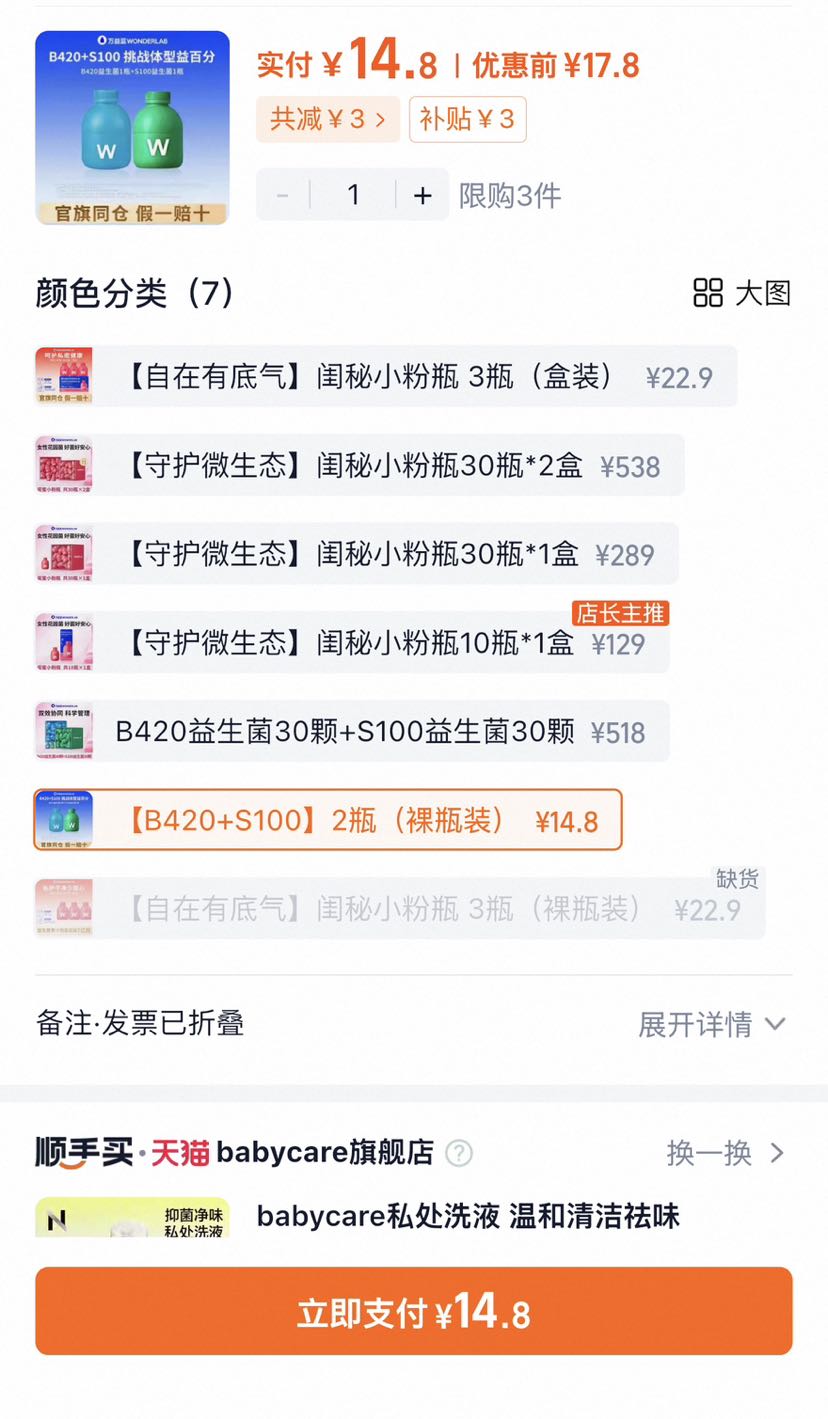Switch to 大图 large image view
Image resolution: width=828 pixels, height=1419 pixels.
[x=742, y=293]
